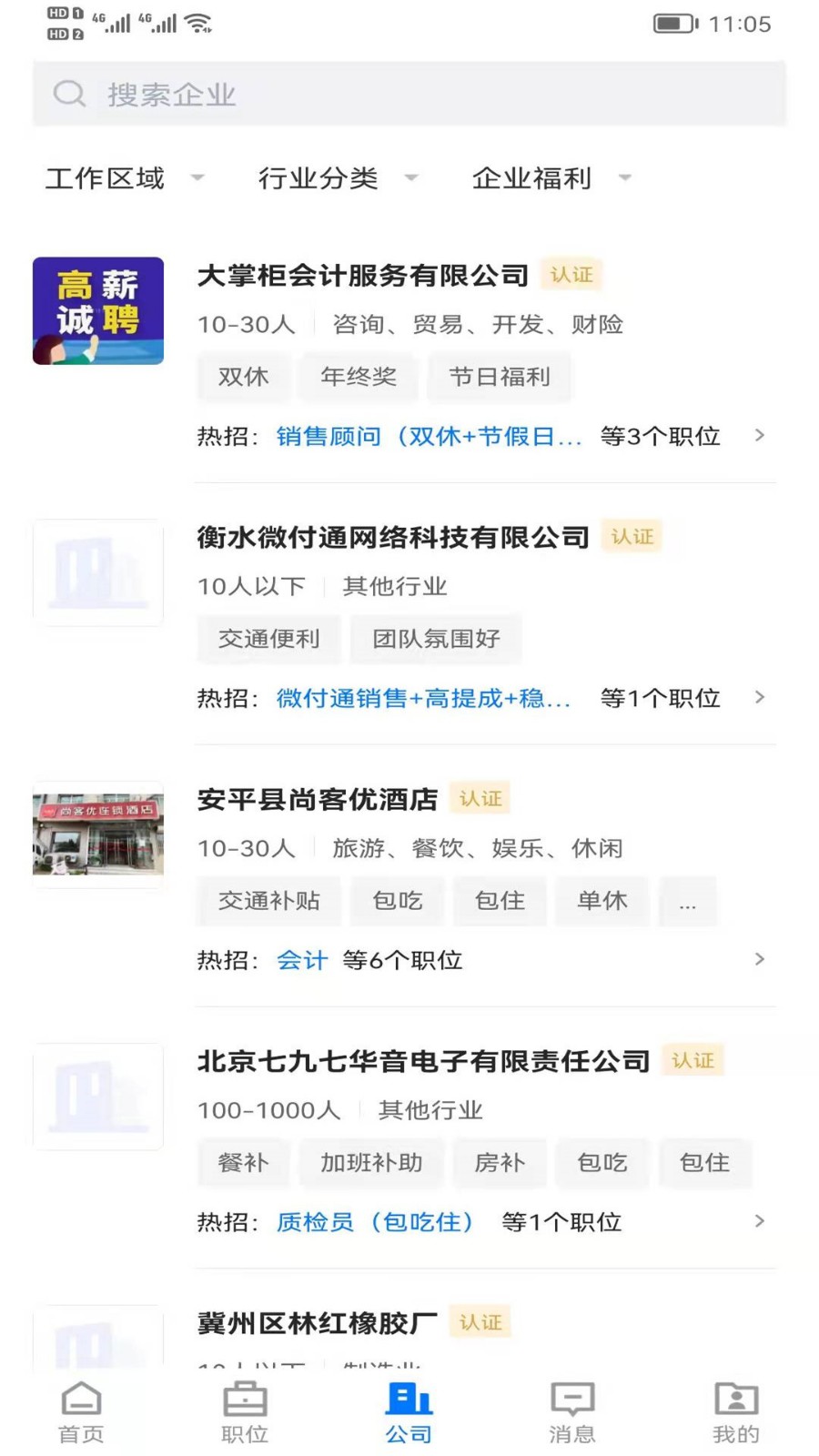Click the 搜索企业 search input field
The height and width of the screenshot is (1456, 819).
tap(364, 93)
